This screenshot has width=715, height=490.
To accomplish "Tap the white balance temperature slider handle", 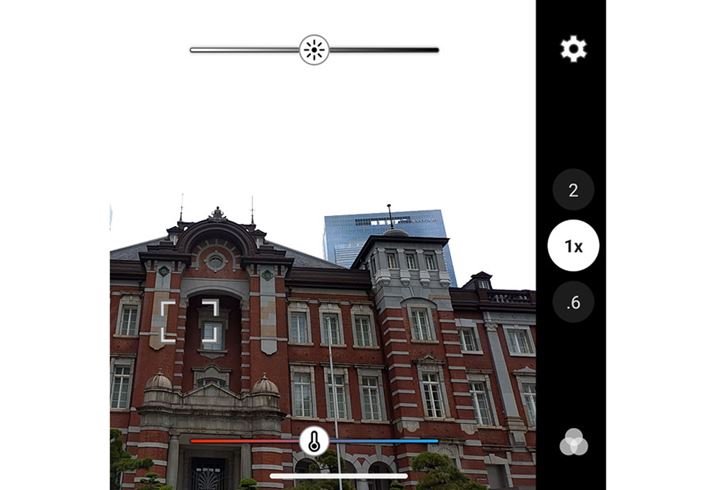I will [314, 441].
